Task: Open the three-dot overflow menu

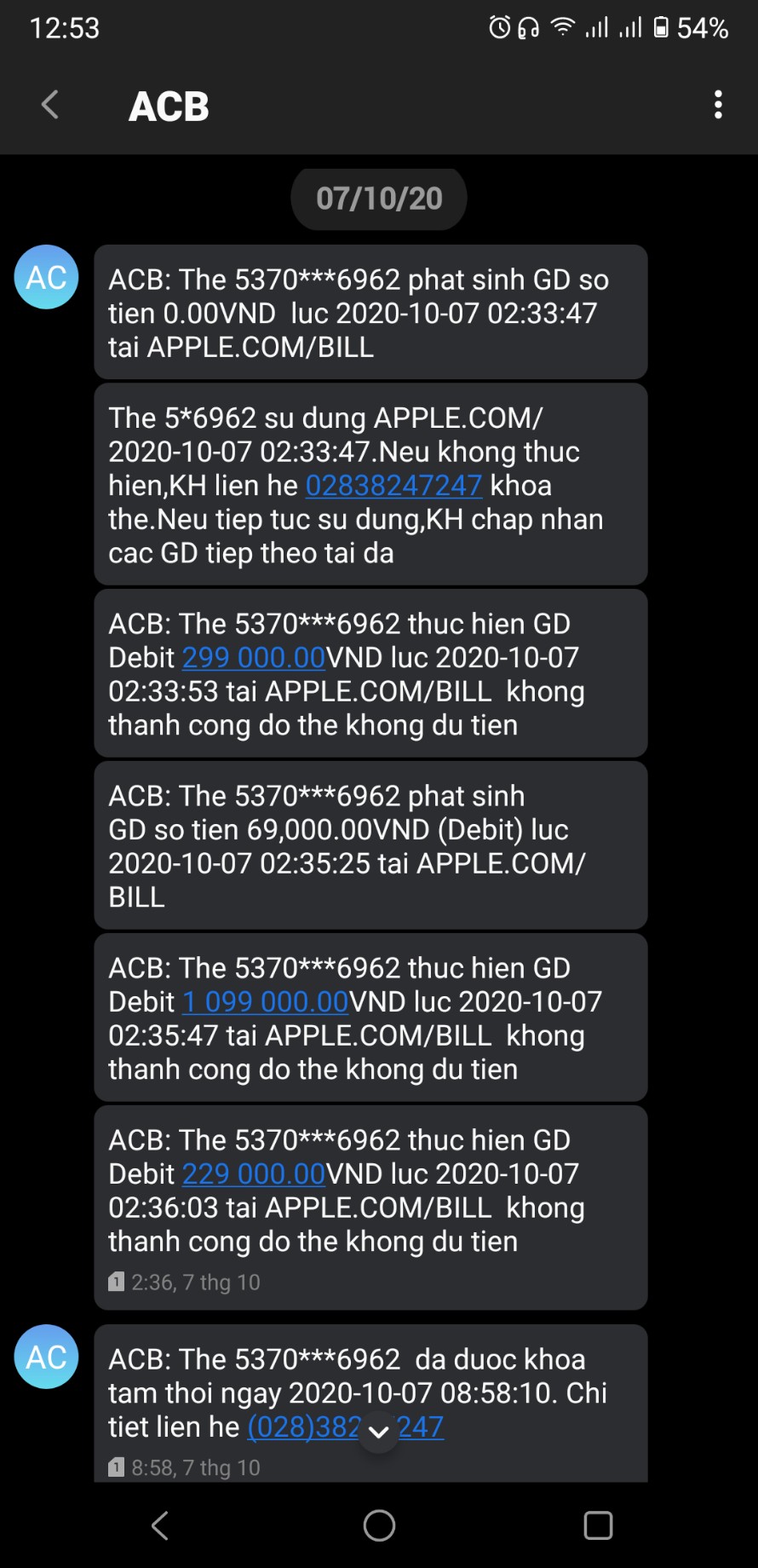Action: click(x=718, y=105)
